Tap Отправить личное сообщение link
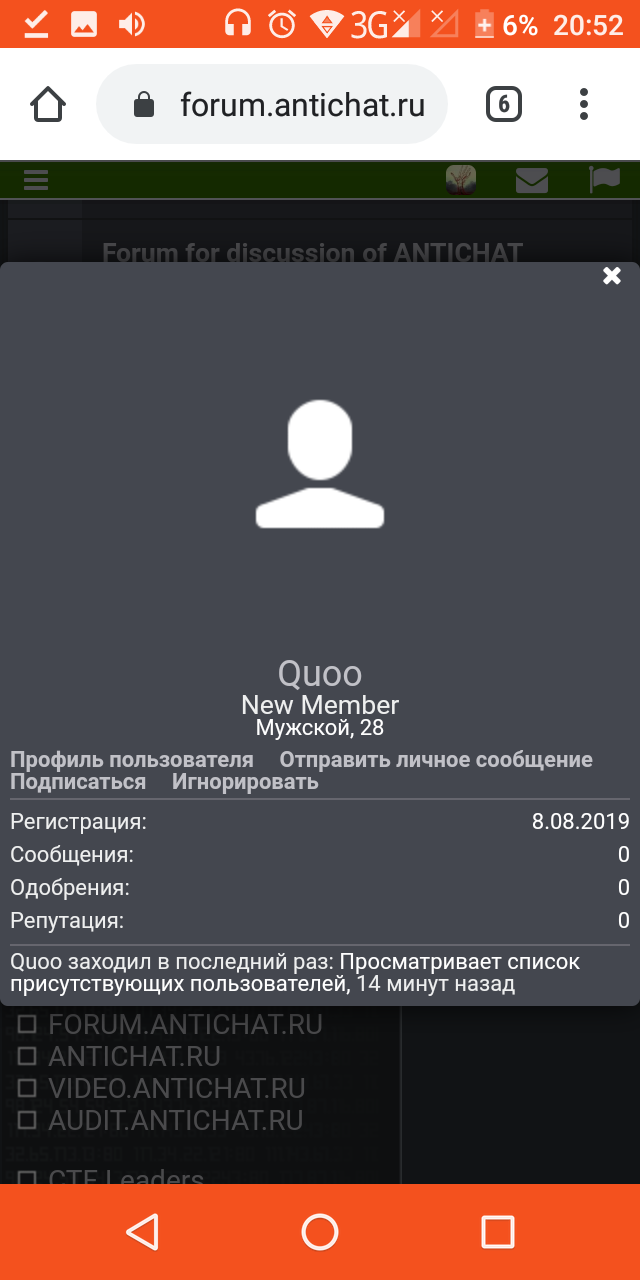Image resolution: width=640 pixels, height=1280 pixels. tap(436, 760)
